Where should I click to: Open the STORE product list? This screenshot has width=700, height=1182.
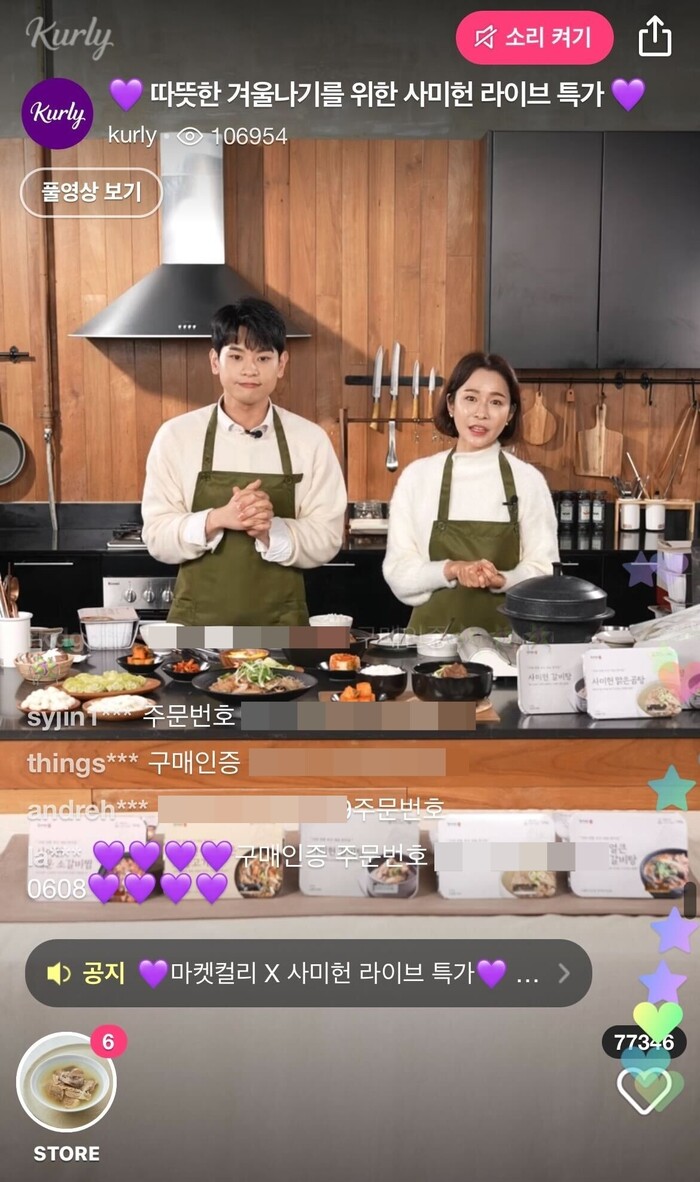click(x=67, y=1084)
